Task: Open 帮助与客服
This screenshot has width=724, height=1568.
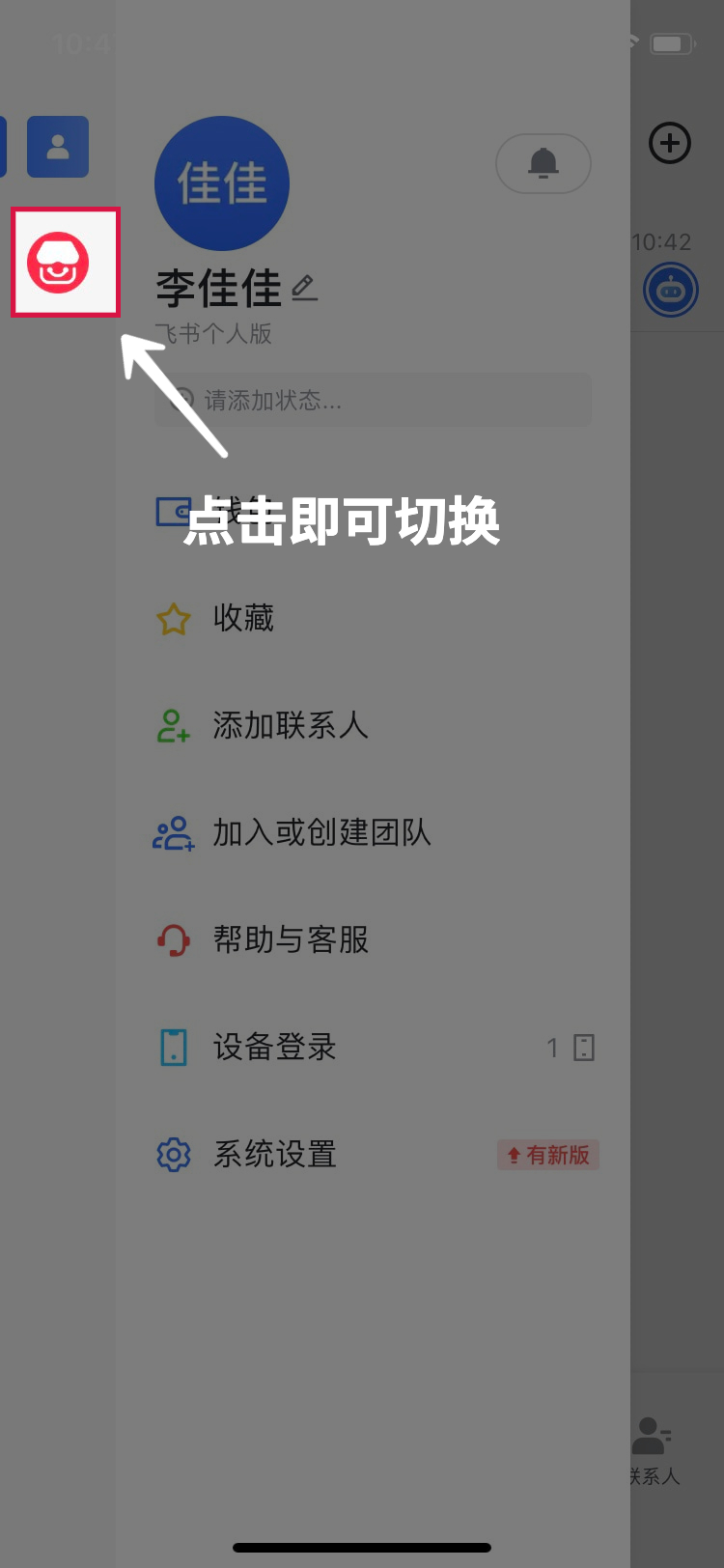Action: point(290,939)
